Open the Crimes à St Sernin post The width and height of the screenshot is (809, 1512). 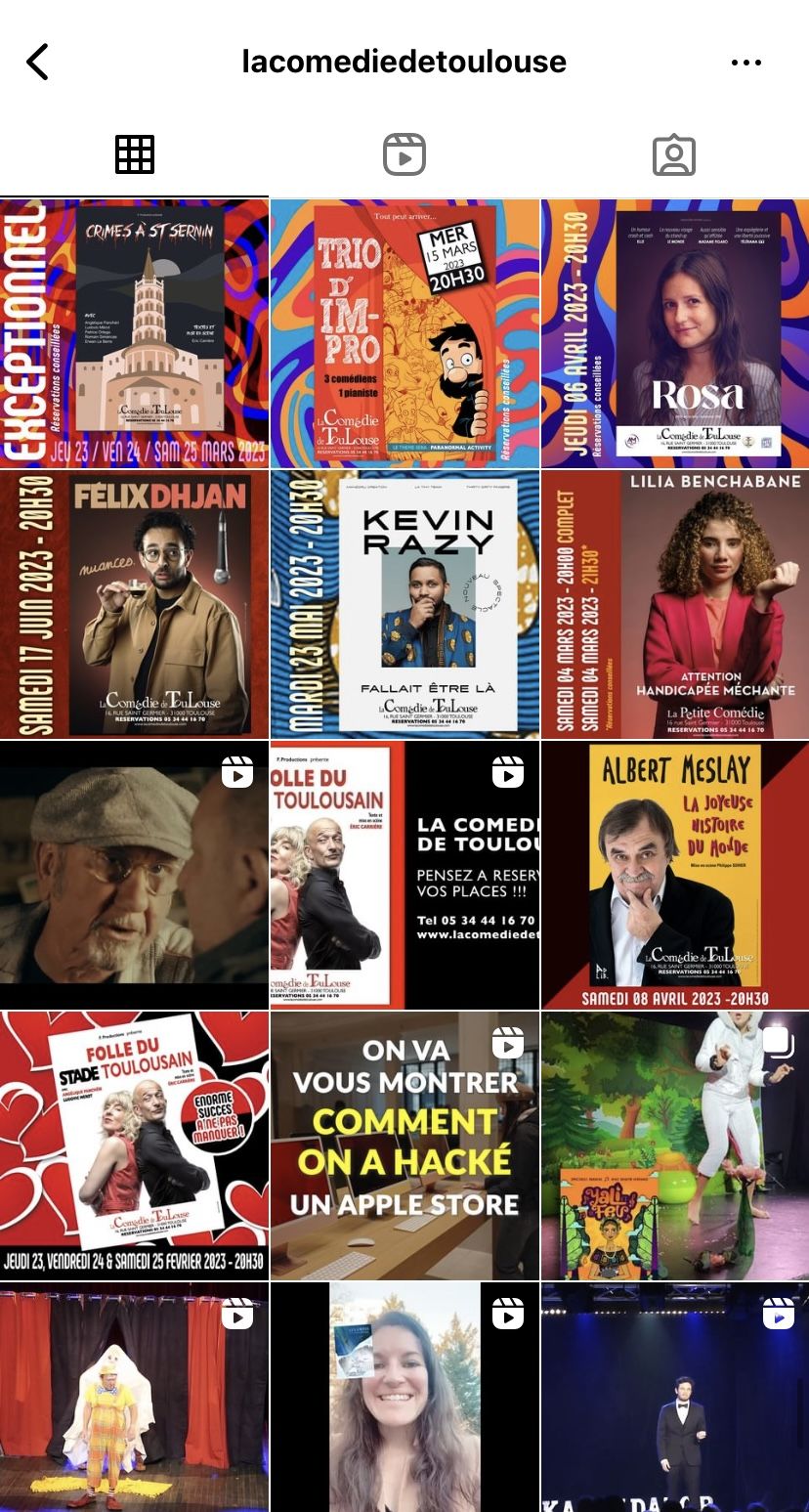pyautogui.click(x=134, y=333)
